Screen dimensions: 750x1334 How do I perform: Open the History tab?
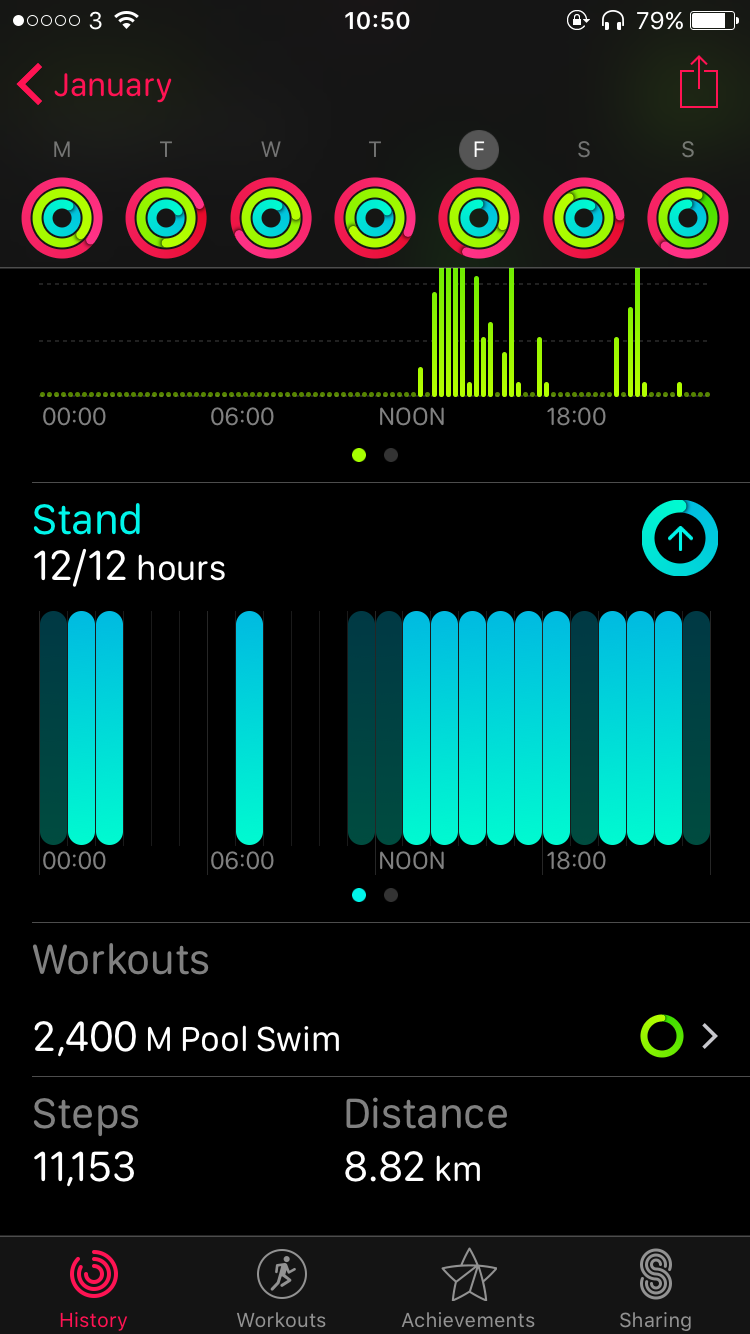[x=93, y=1288]
